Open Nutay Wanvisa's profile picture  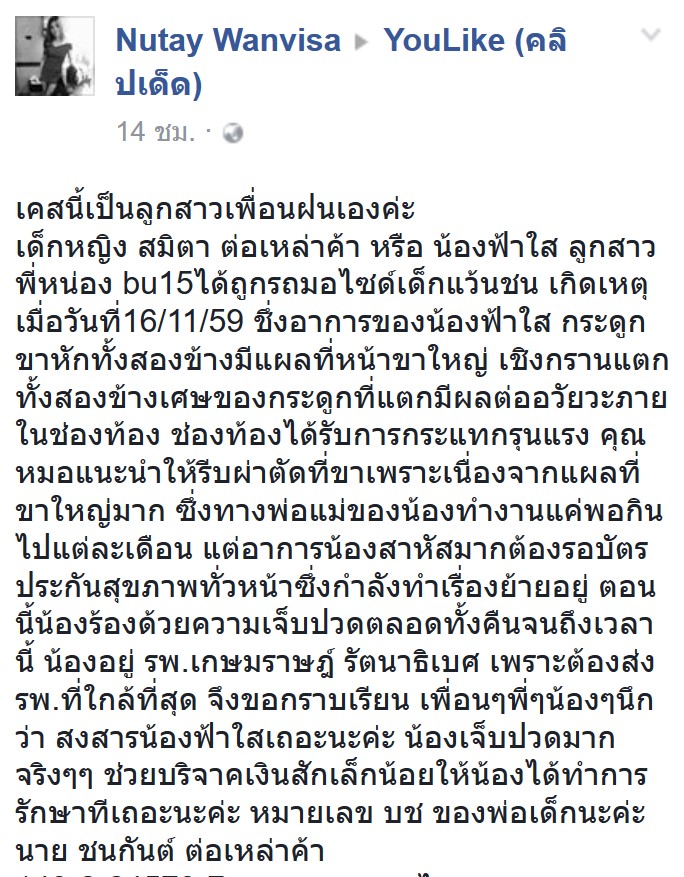[x=56, y=56]
